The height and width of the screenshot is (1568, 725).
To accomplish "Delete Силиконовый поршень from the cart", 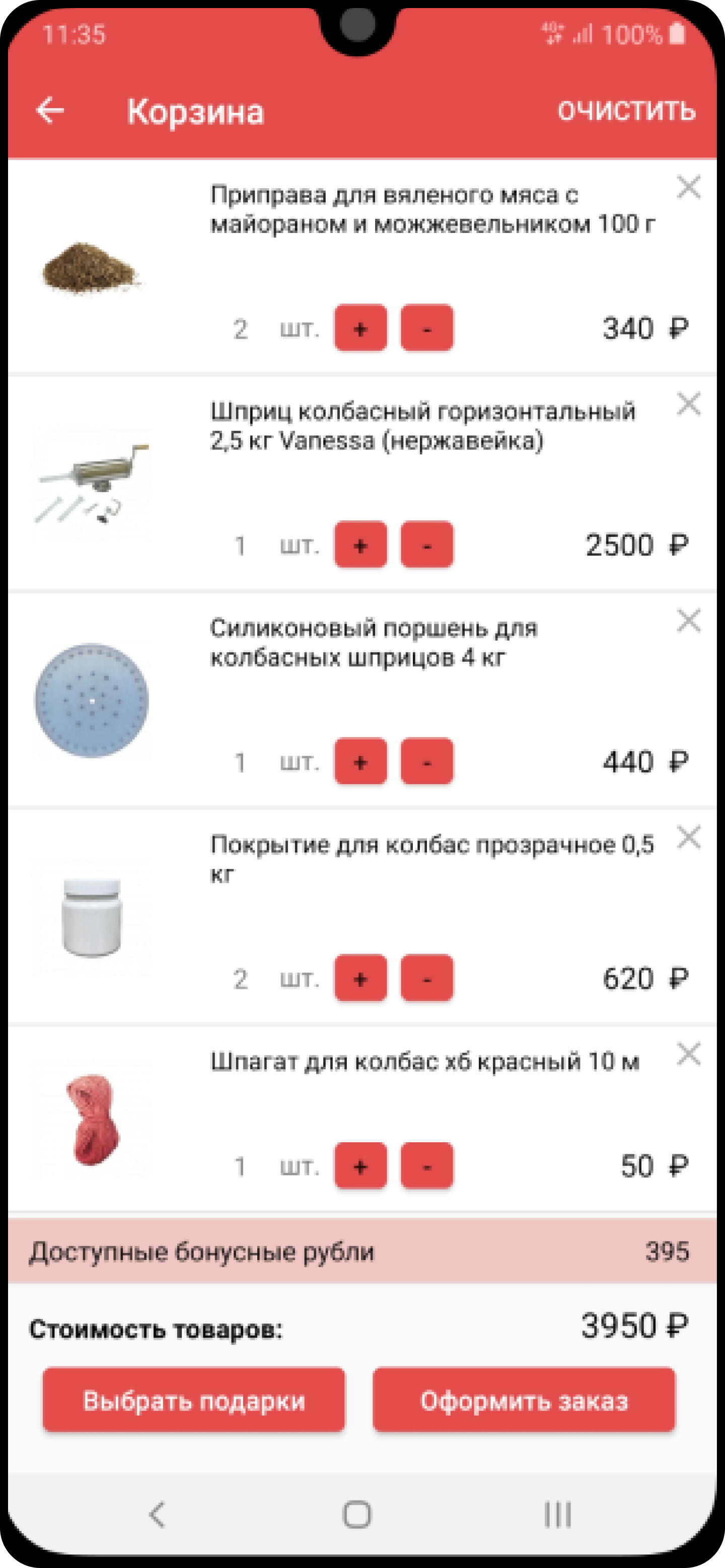I will [688, 621].
